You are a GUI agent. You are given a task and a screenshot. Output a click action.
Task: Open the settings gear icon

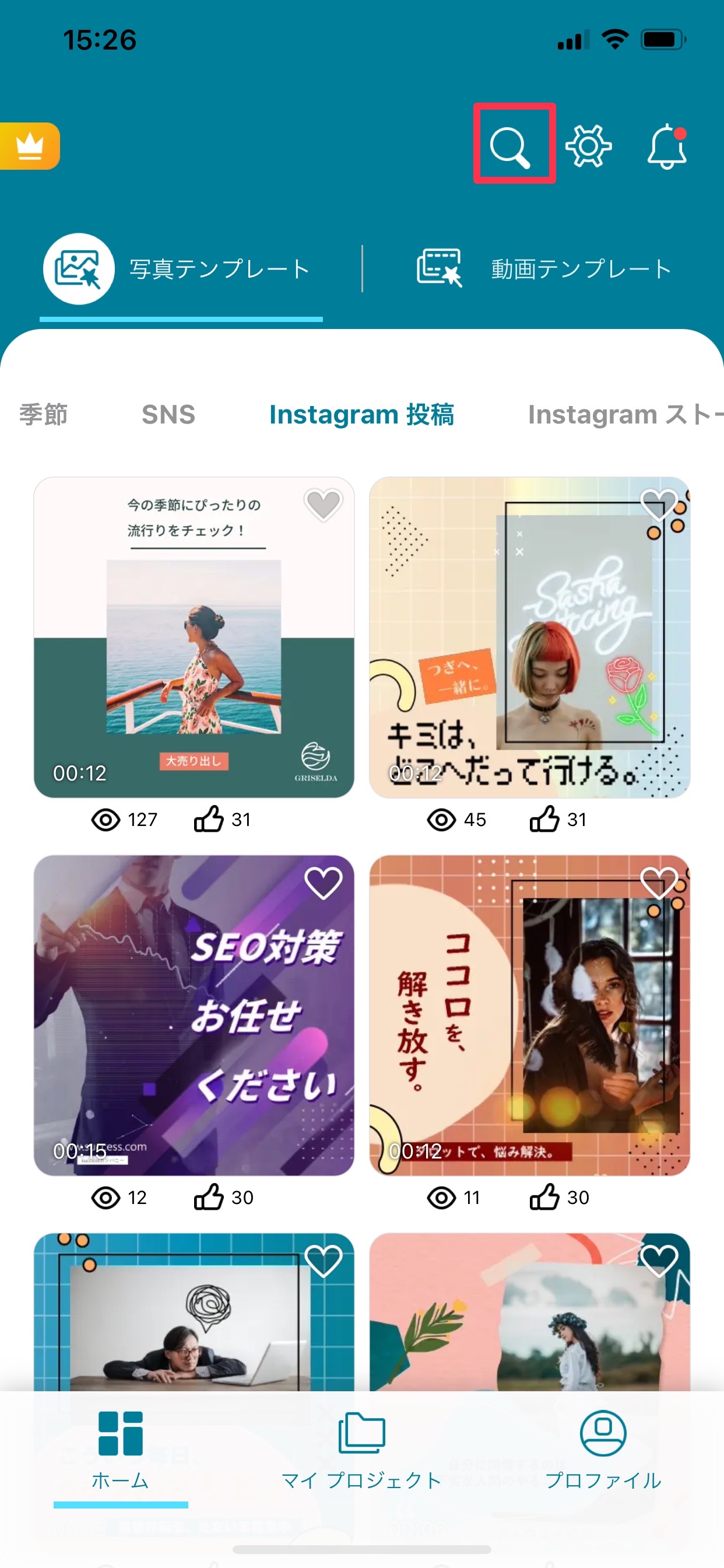pos(588,146)
